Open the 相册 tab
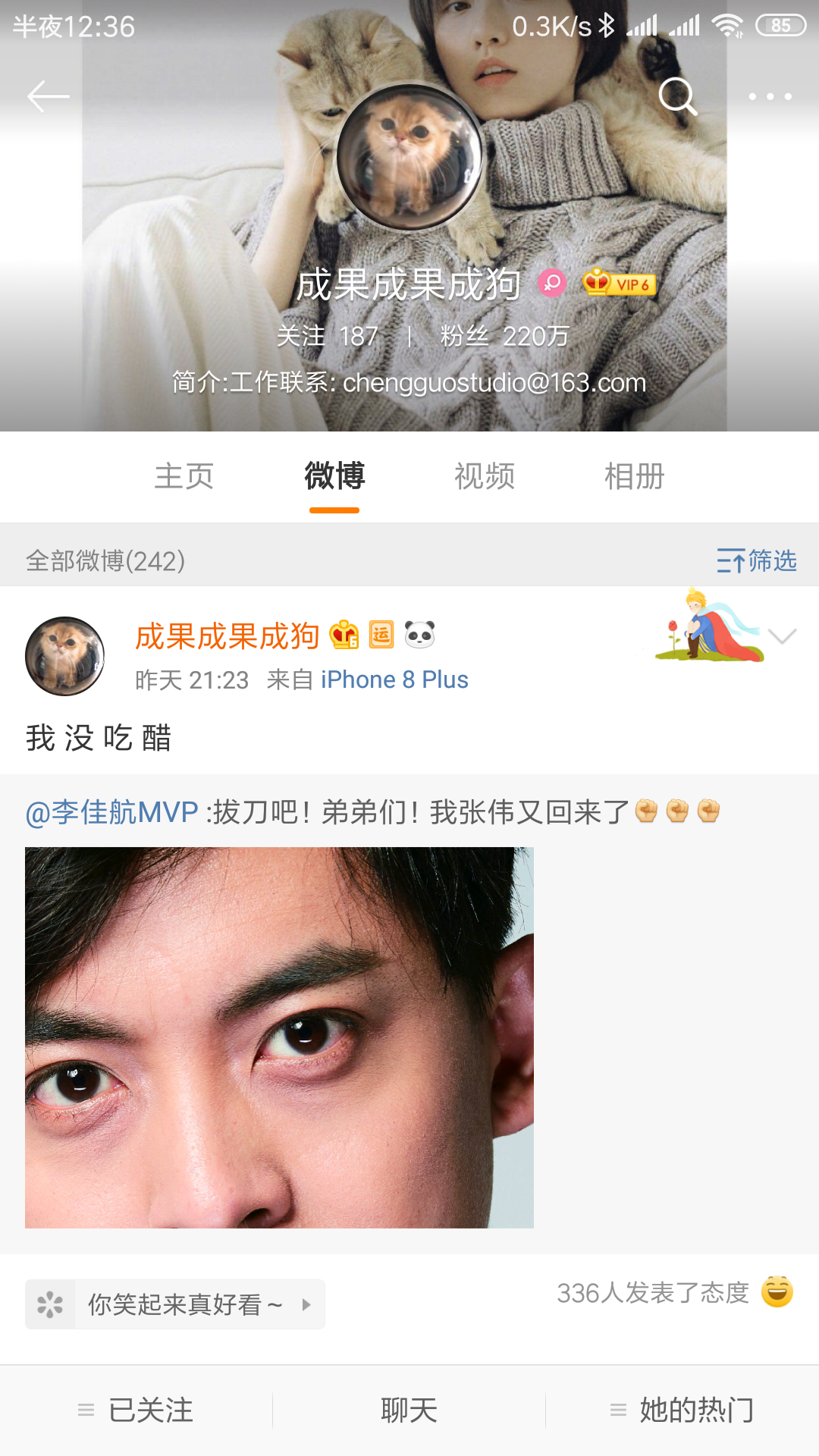 click(635, 476)
